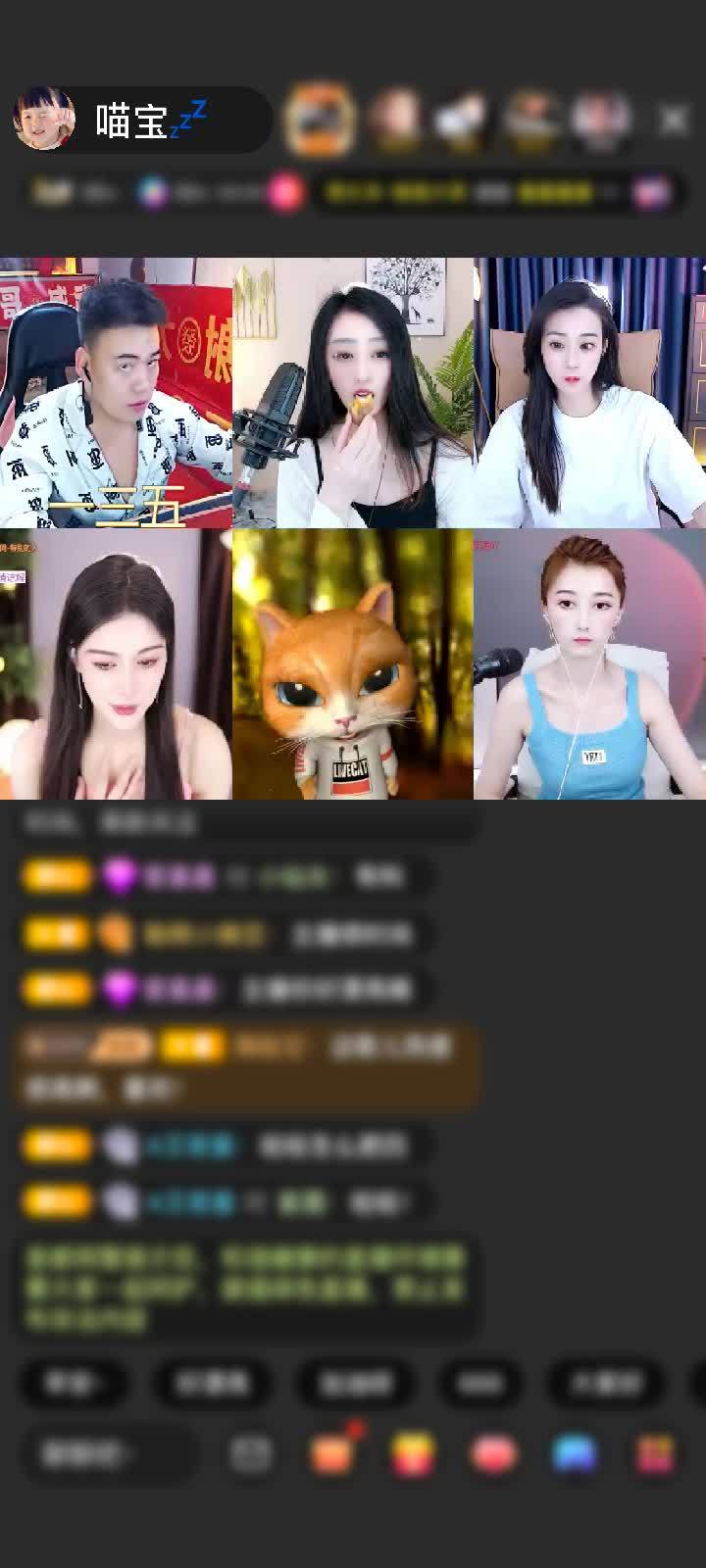This screenshot has width=706, height=1568.
Task: Open the short-haired woman in blue top tile
Action: [589, 664]
